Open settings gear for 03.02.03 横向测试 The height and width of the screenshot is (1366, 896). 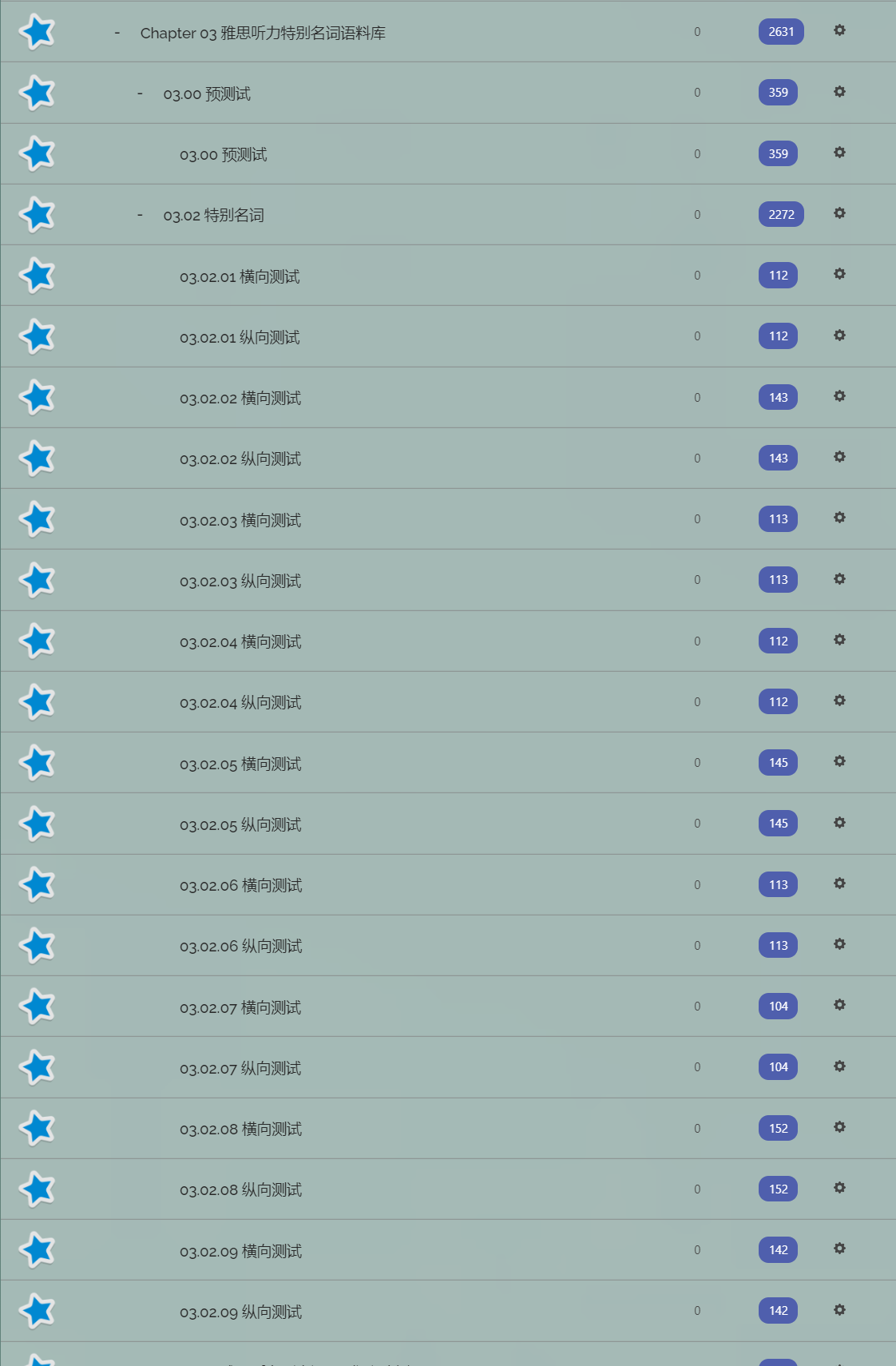[x=839, y=518]
